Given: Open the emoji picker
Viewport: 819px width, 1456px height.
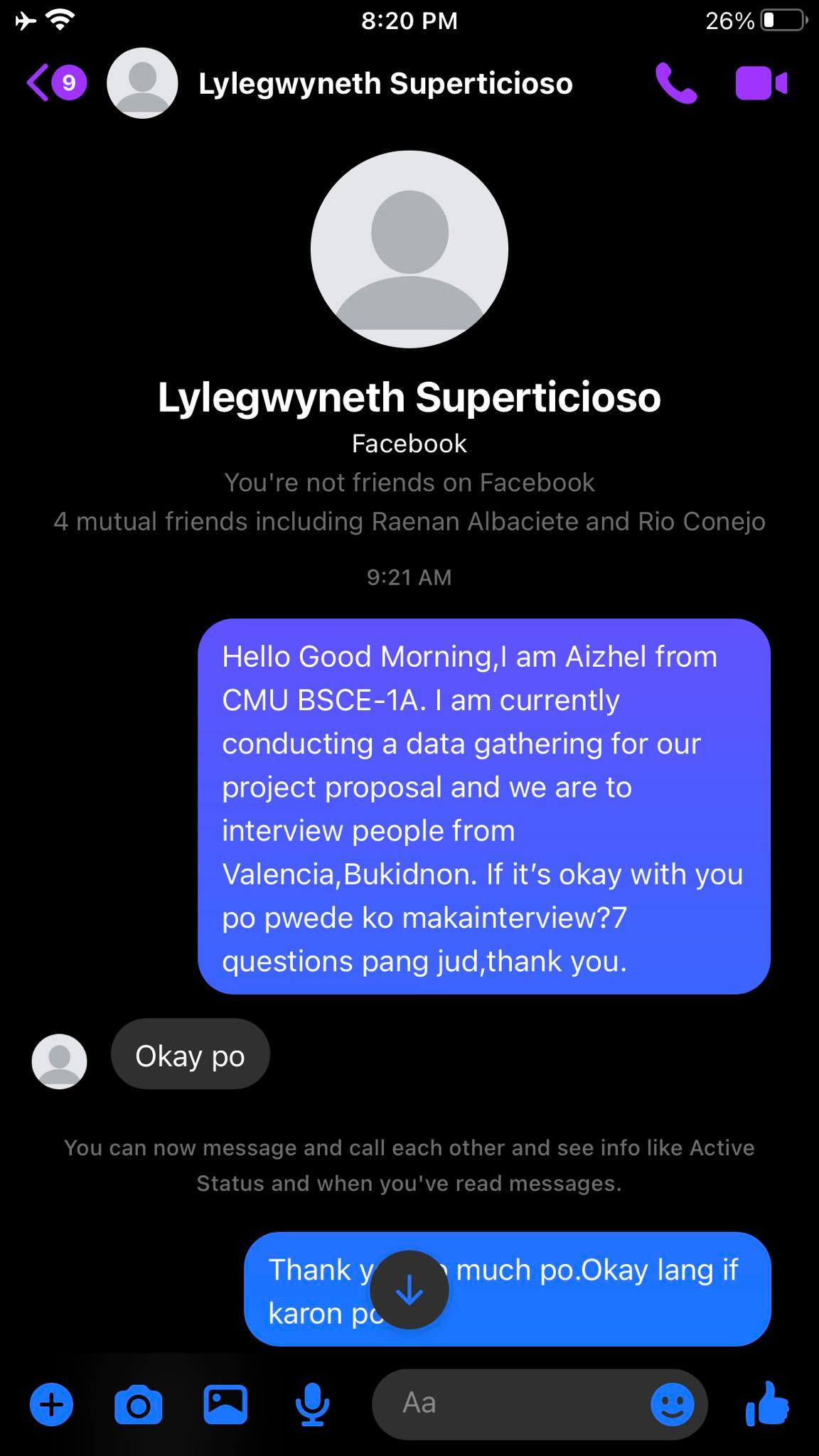Looking at the screenshot, I should 672,1405.
